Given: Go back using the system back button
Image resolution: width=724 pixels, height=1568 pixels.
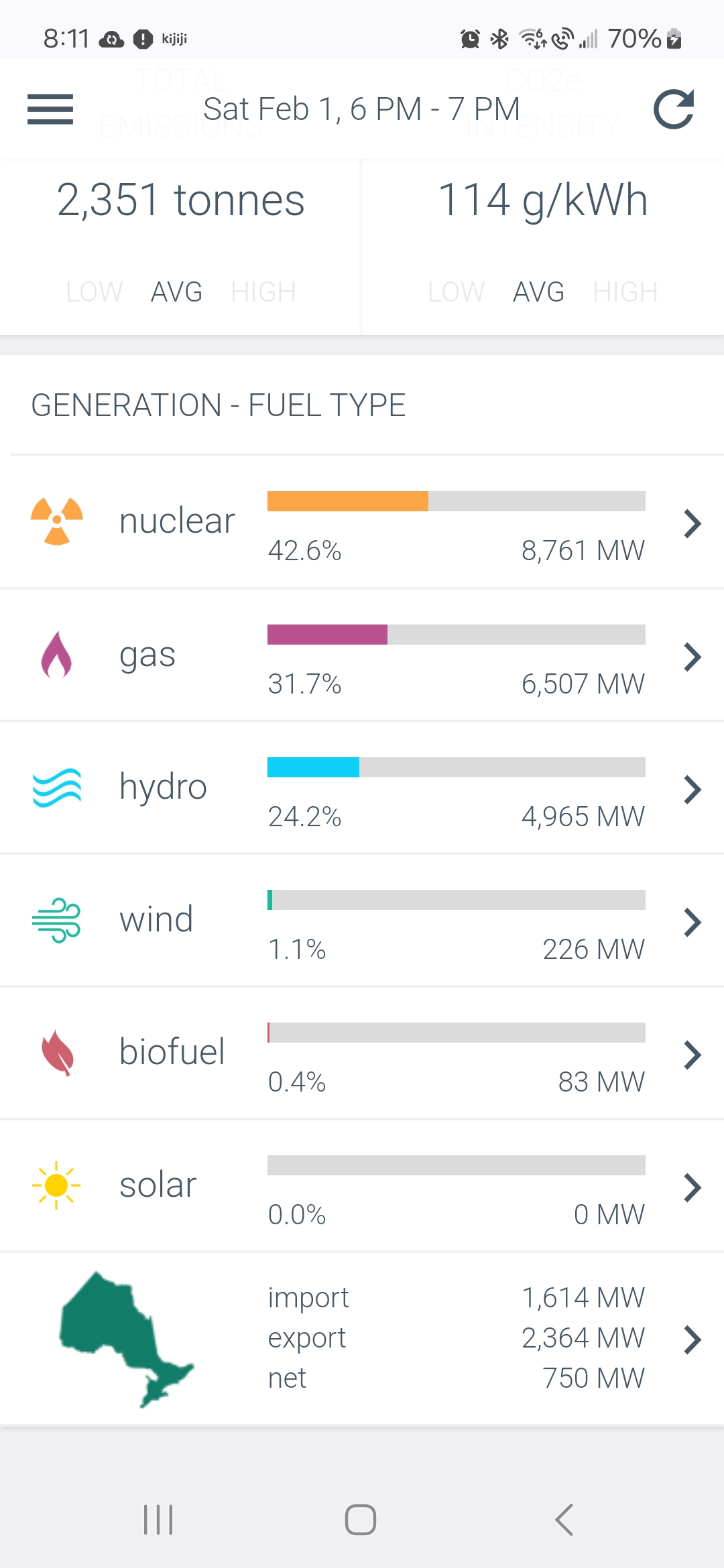Looking at the screenshot, I should click(564, 1519).
